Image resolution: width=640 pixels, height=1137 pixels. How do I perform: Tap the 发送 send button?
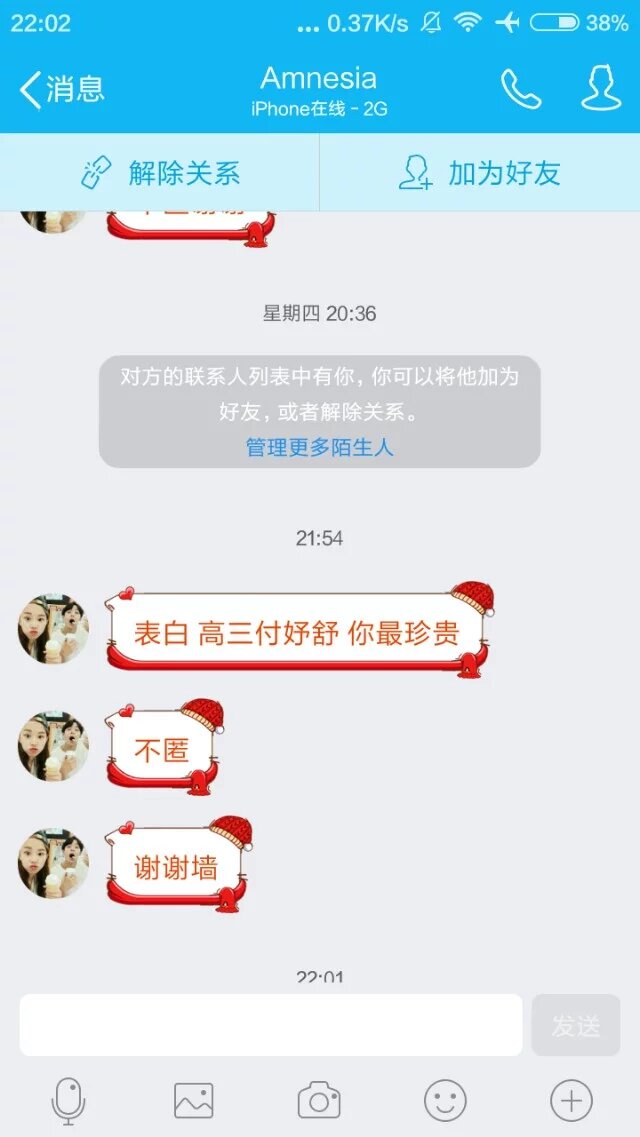576,1025
